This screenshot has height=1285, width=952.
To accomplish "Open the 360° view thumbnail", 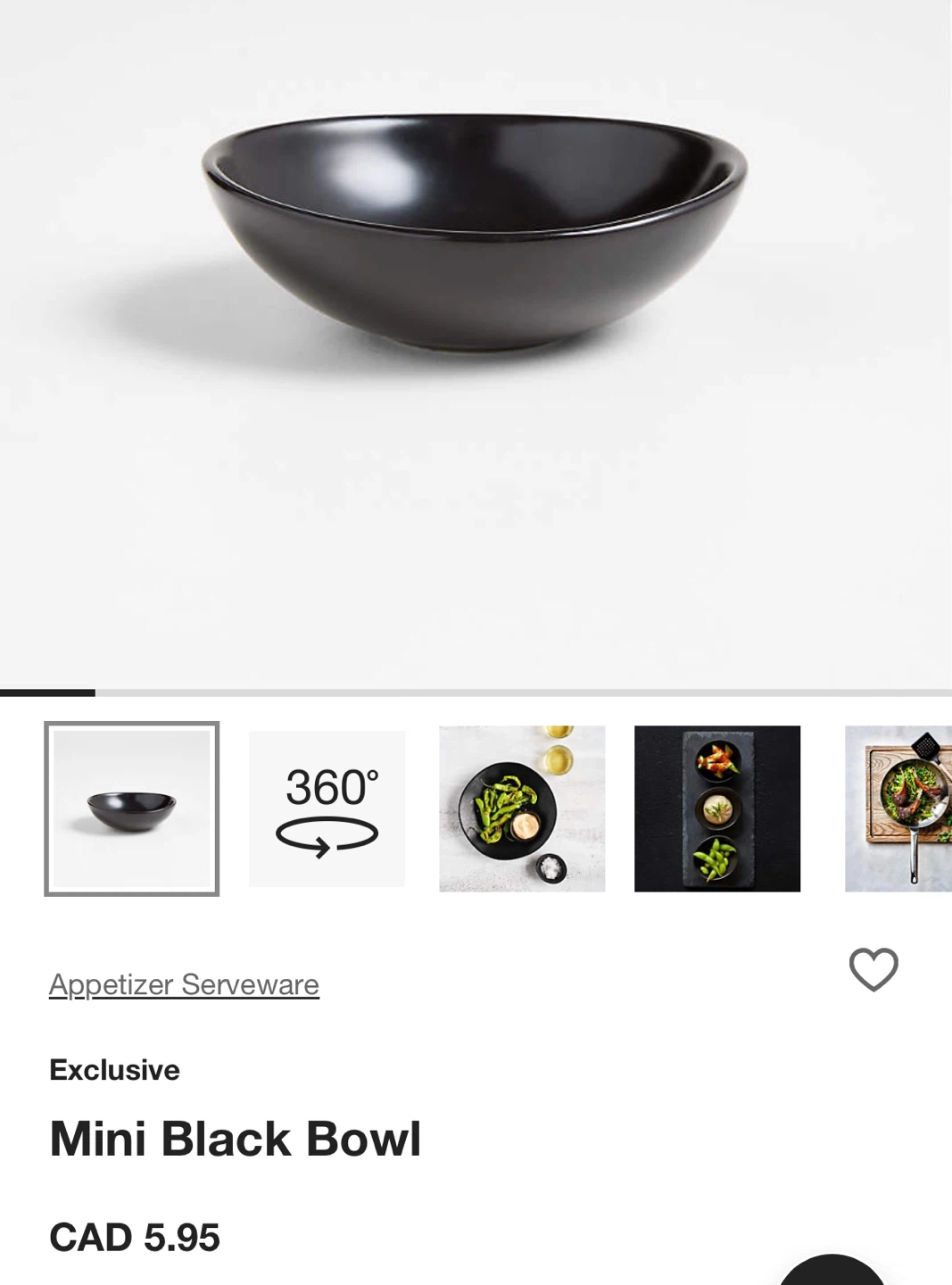I will 327,808.
